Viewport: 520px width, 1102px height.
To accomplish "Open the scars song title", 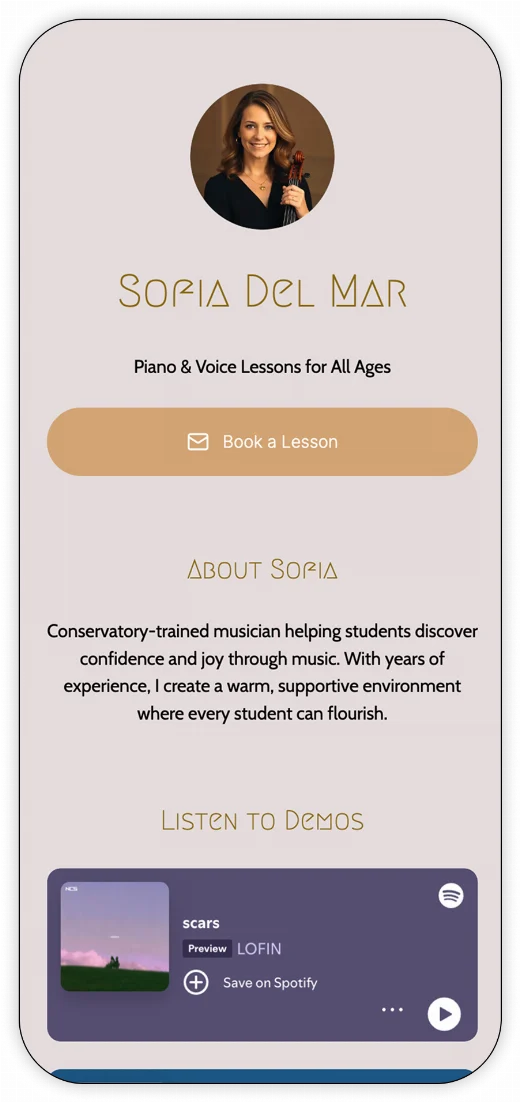I will point(201,923).
